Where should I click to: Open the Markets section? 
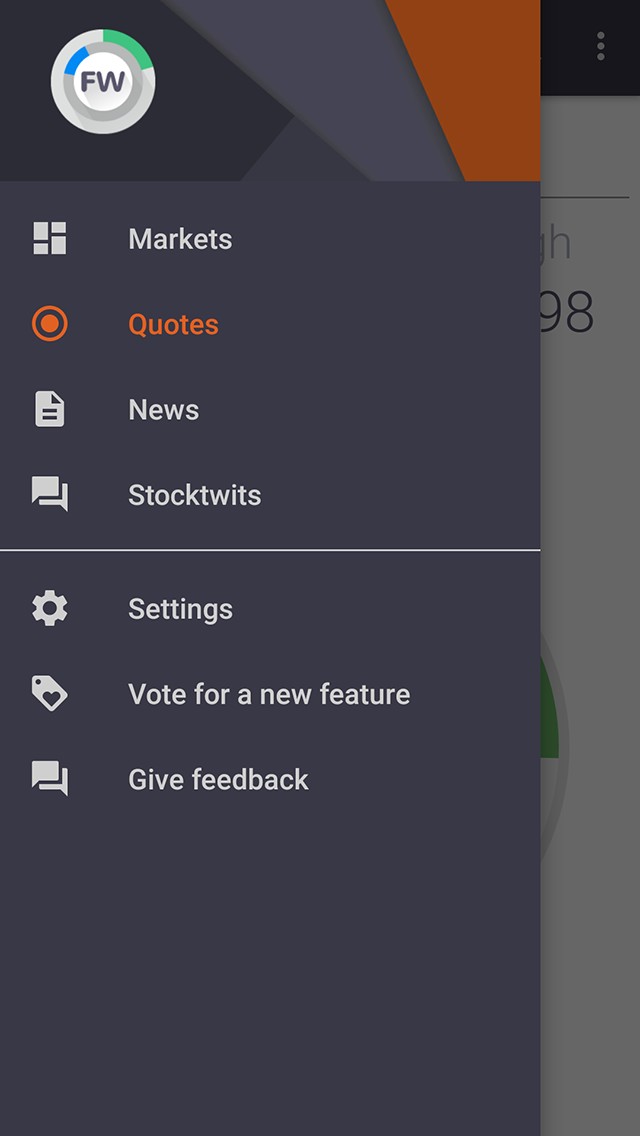click(270, 238)
